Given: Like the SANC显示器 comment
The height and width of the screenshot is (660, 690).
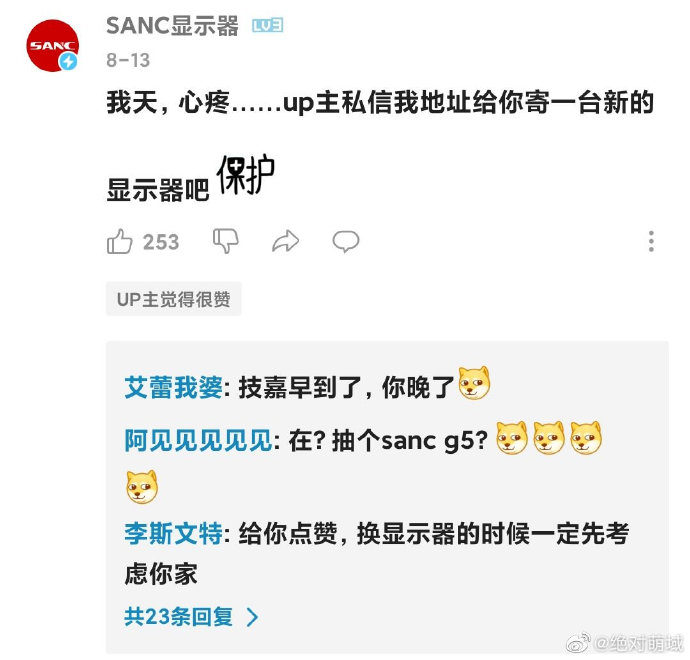Looking at the screenshot, I should click(120, 241).
